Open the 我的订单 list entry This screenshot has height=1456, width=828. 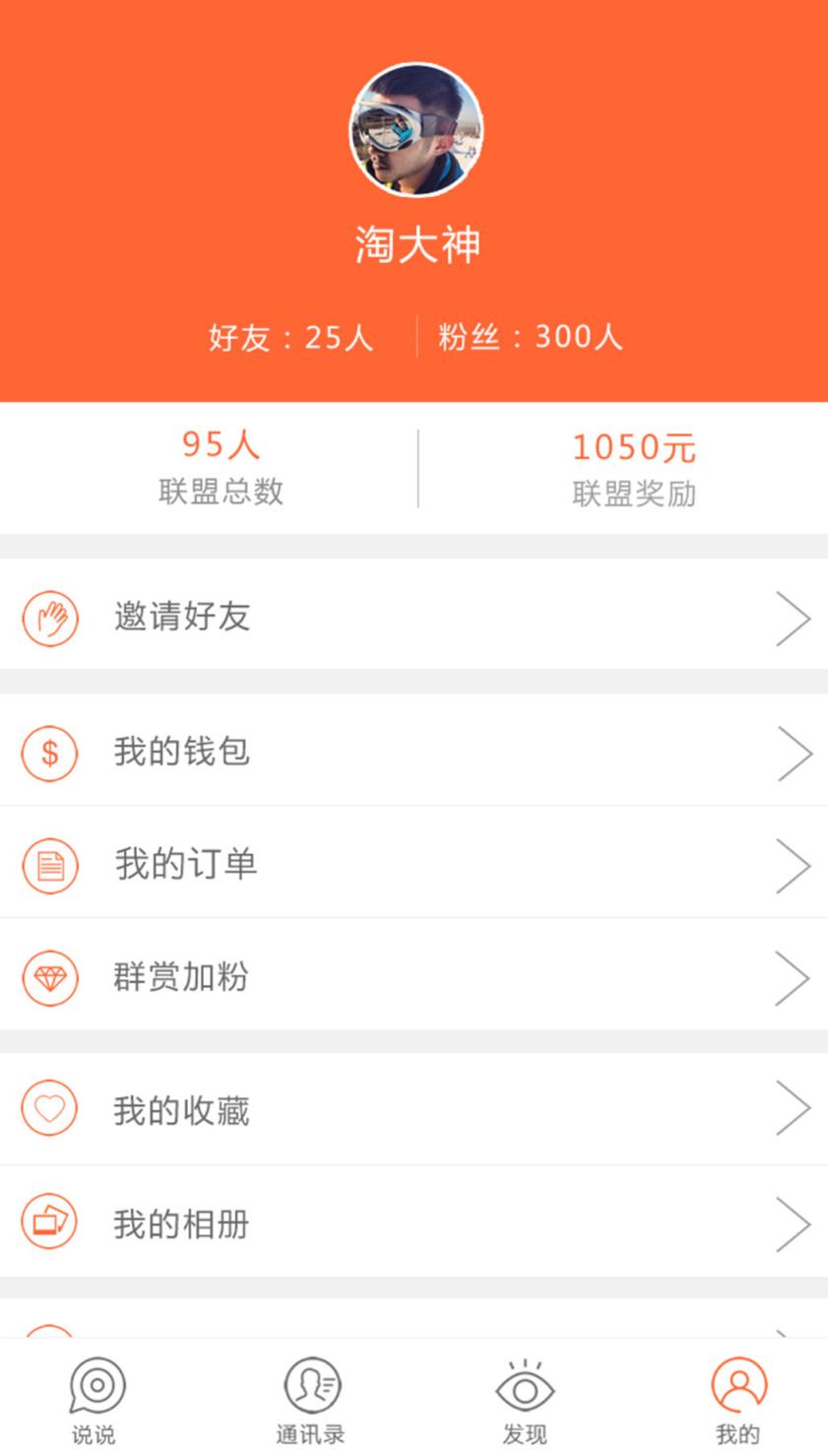click(x=414, y=865)
